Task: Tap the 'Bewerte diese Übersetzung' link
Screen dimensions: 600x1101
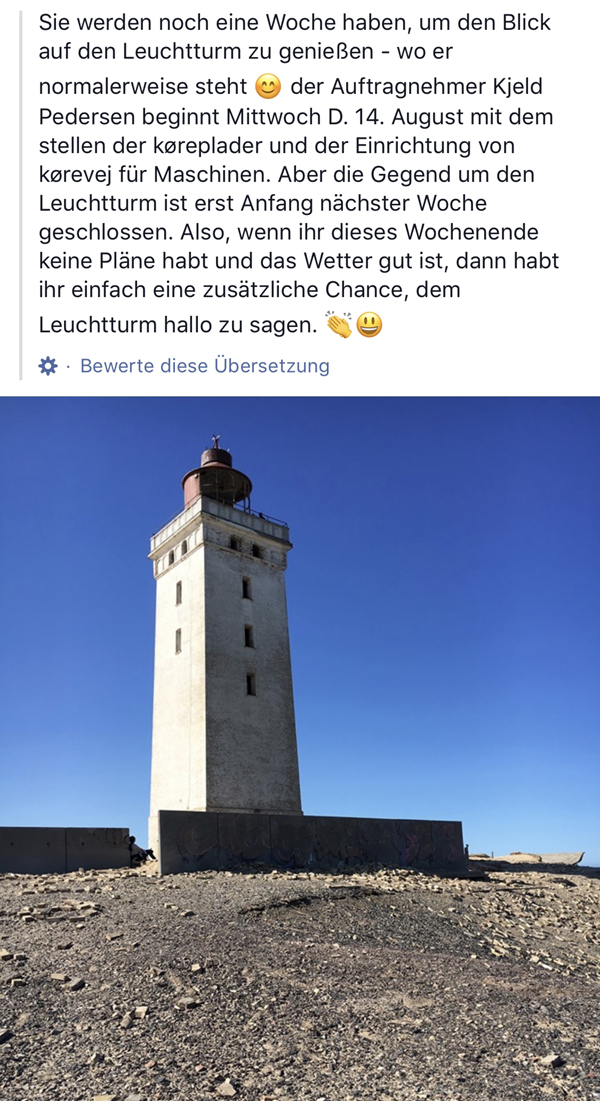Action: pyautogui.click(x=204, y=366)
